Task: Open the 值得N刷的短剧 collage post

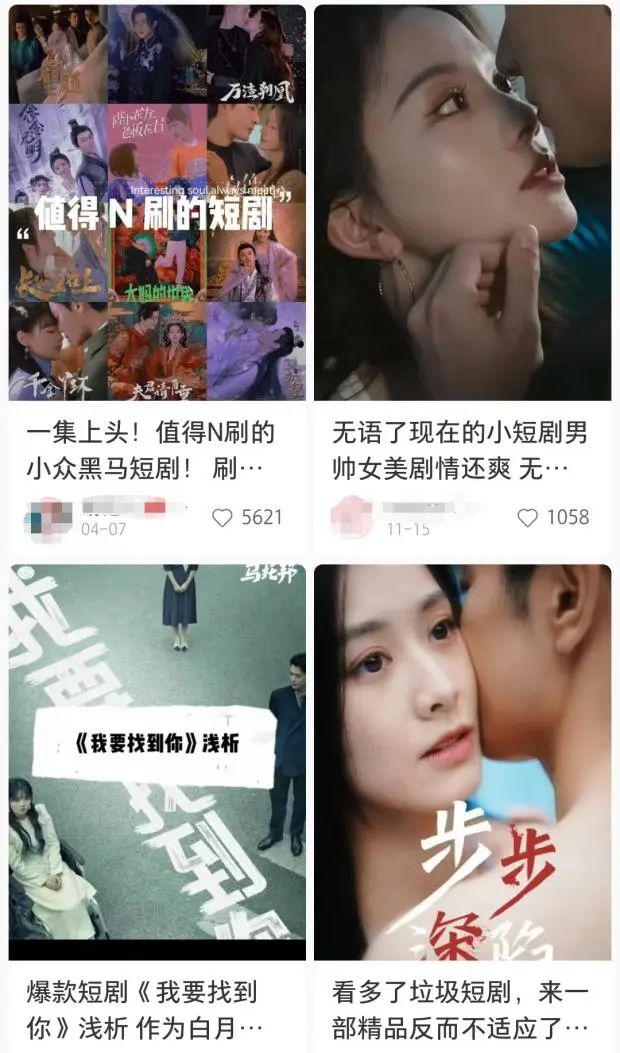Action: [157, 203]
